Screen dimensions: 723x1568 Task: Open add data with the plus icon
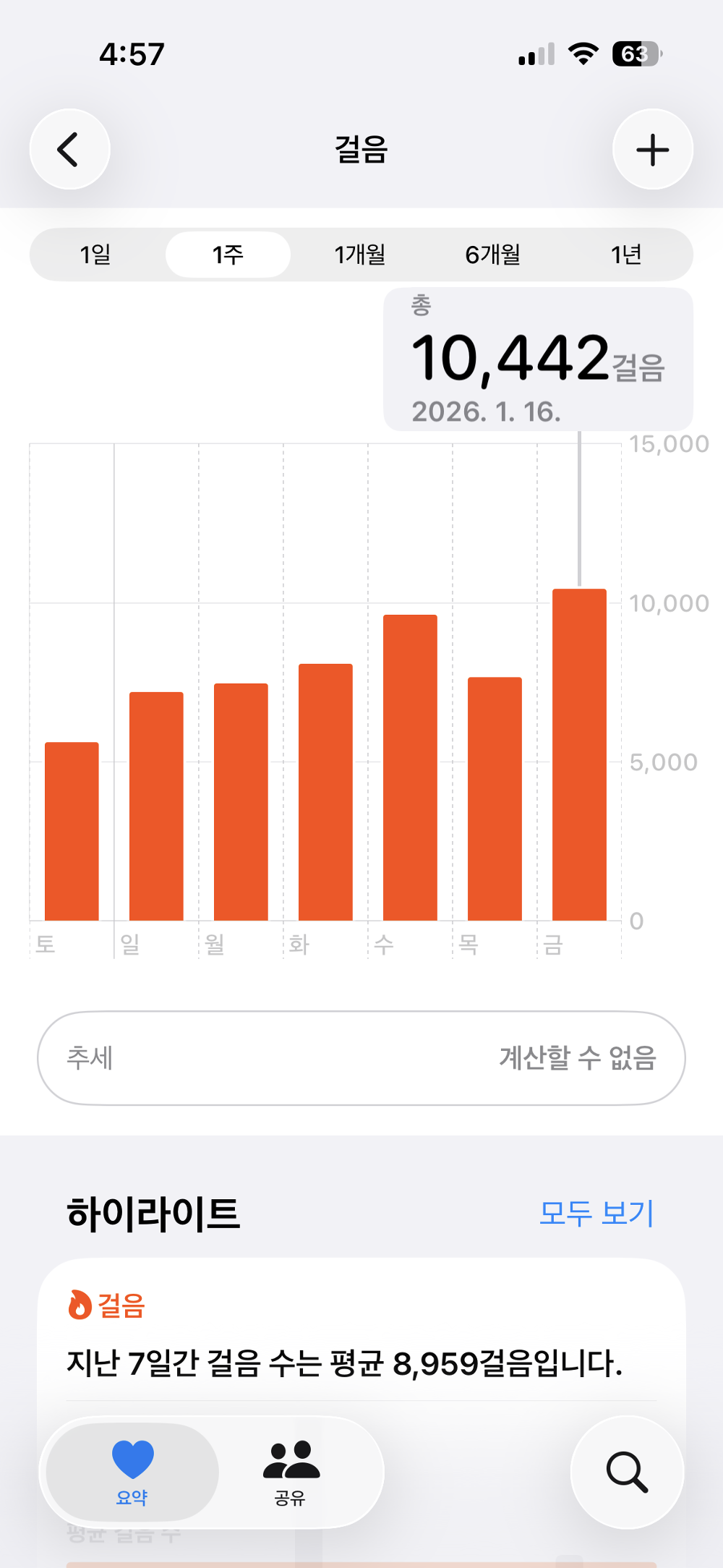(651, 149)
